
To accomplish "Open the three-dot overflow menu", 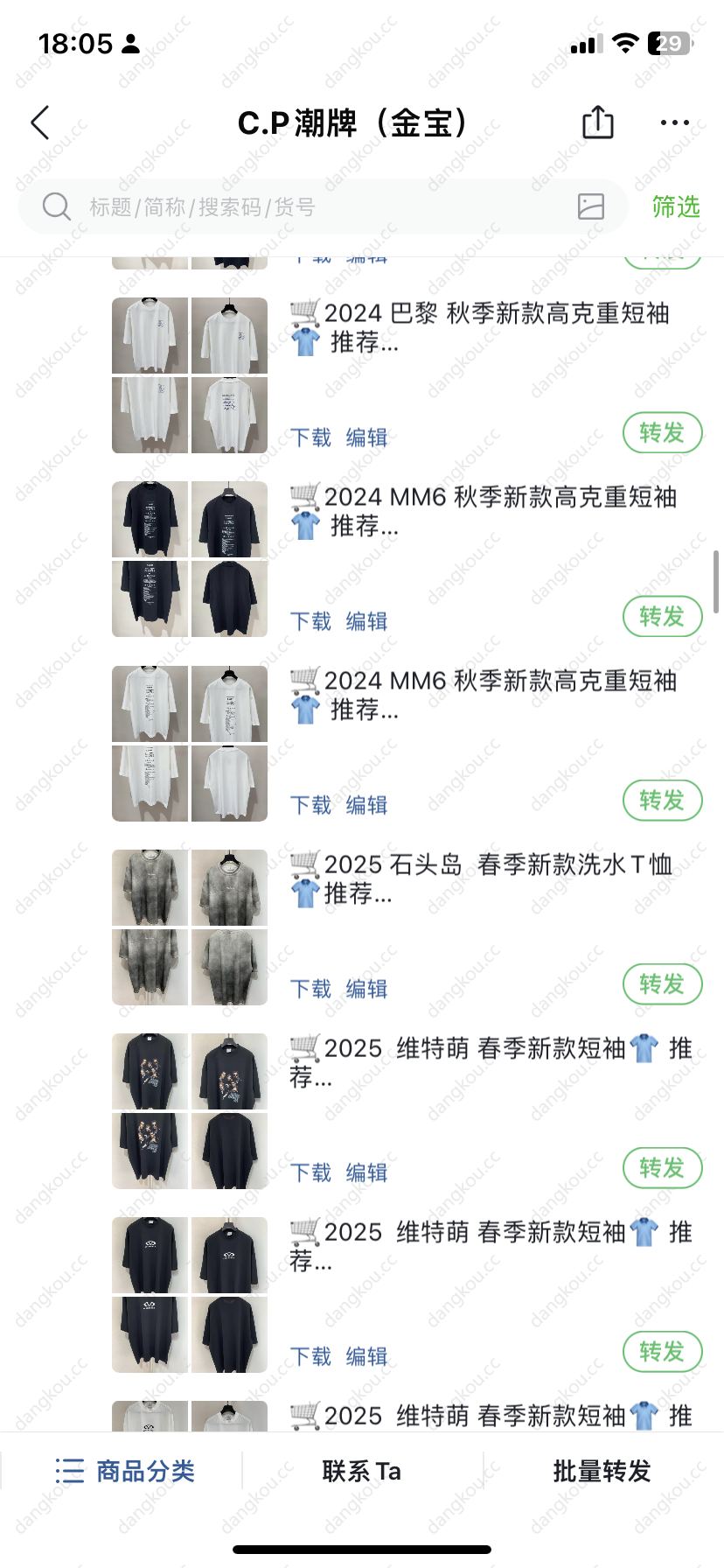I will pyautogui.click(x=674, y=123).
